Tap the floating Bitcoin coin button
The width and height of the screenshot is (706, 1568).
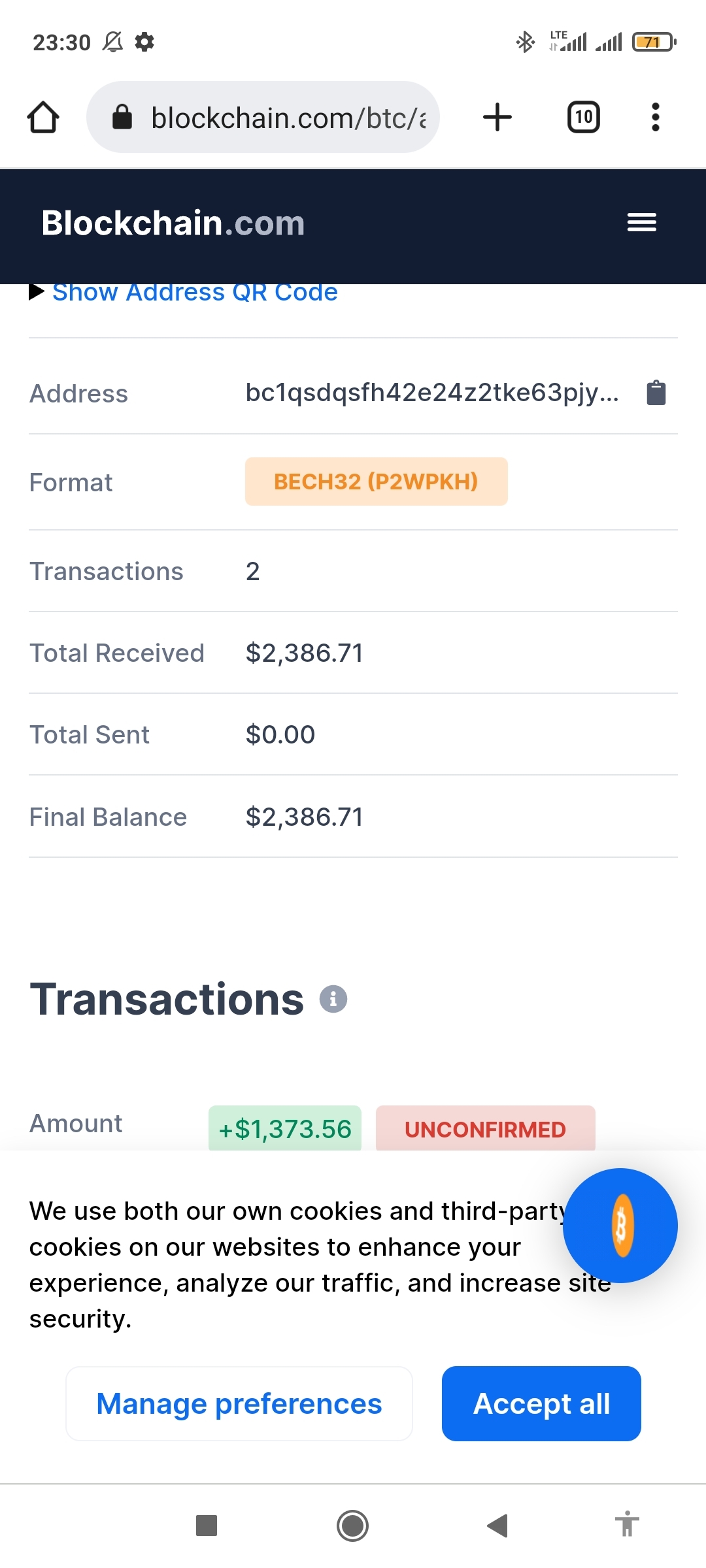pos(620,1226)
